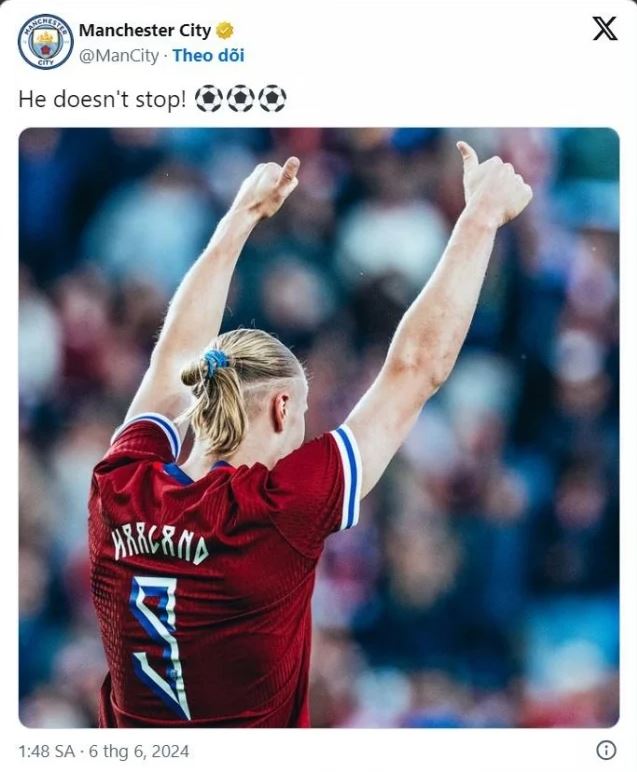View the tweet photo full size
This screenshot has width=637, height=772.
[318, 427]
